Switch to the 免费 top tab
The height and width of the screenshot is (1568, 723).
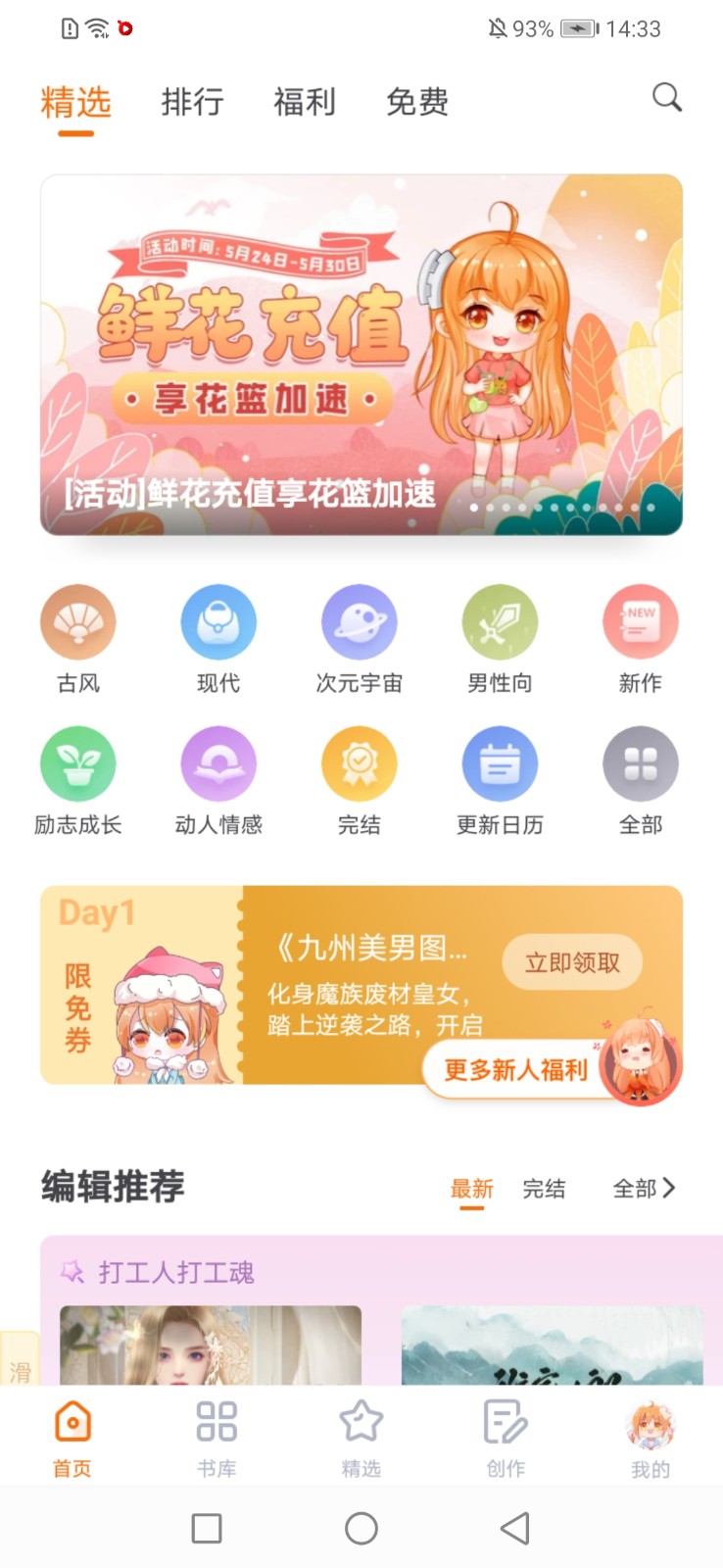coord(417,102)
